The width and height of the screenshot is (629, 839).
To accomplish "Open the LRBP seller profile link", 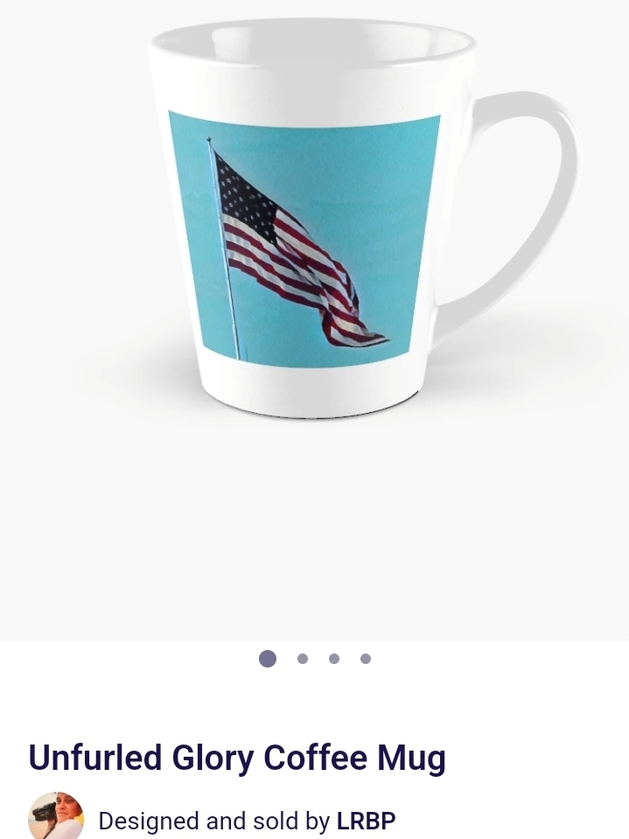I will pyautogui.click(x=366, y=821).
